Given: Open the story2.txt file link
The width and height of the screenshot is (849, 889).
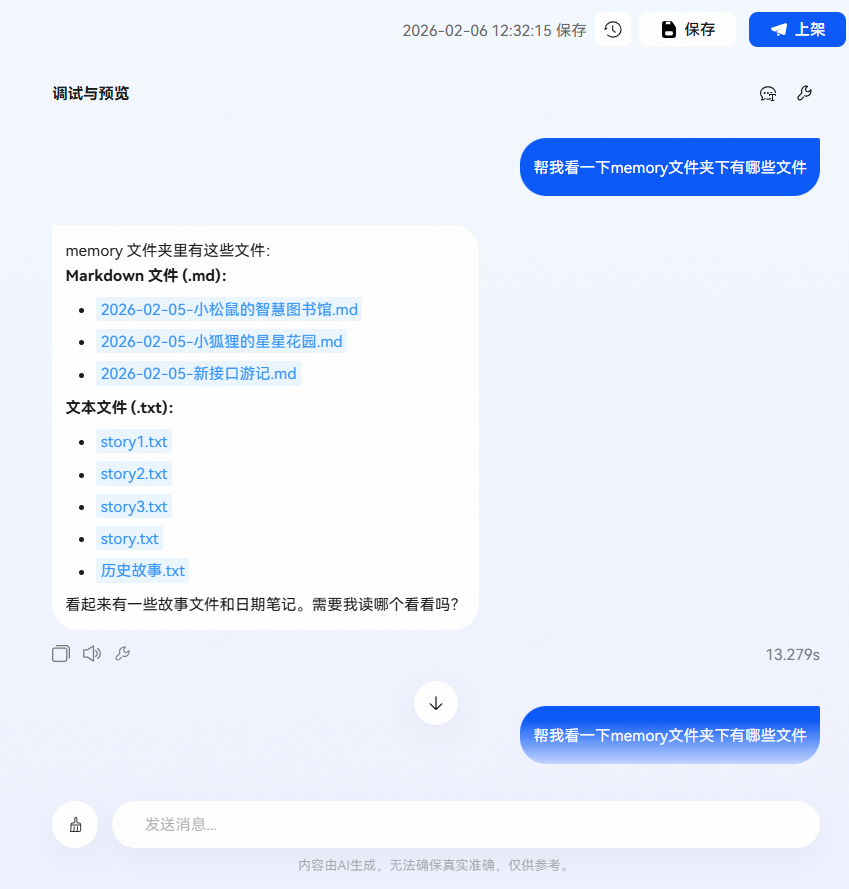Looking at the screenshot, I should (x=134, y=474).
